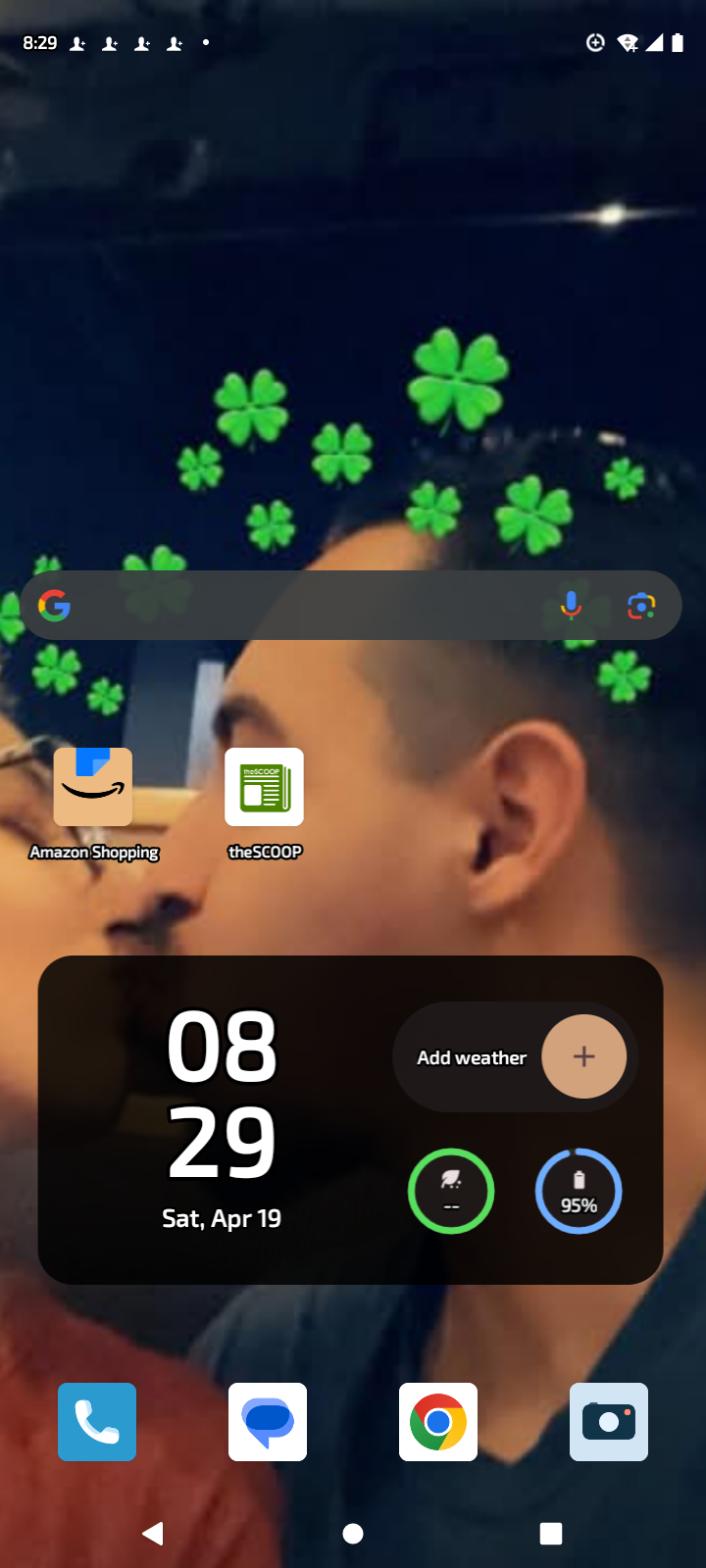Open the Camera app
The width and height of the screenshot is (706, 1568).
(609, 1422)
